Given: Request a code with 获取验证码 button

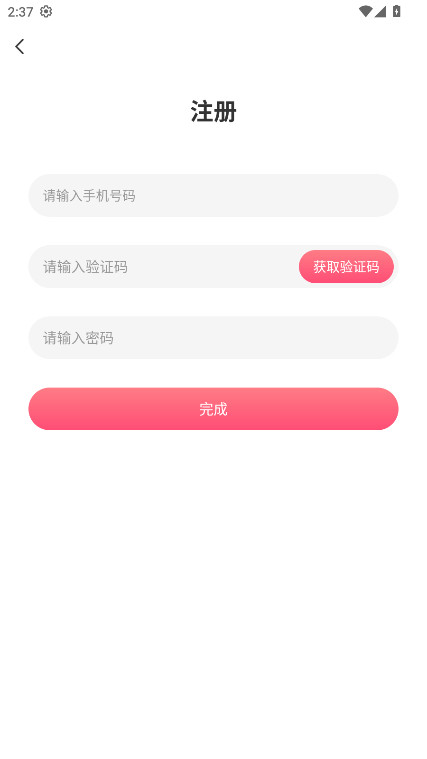Looking at the screenshot, I should pos(346,267).
